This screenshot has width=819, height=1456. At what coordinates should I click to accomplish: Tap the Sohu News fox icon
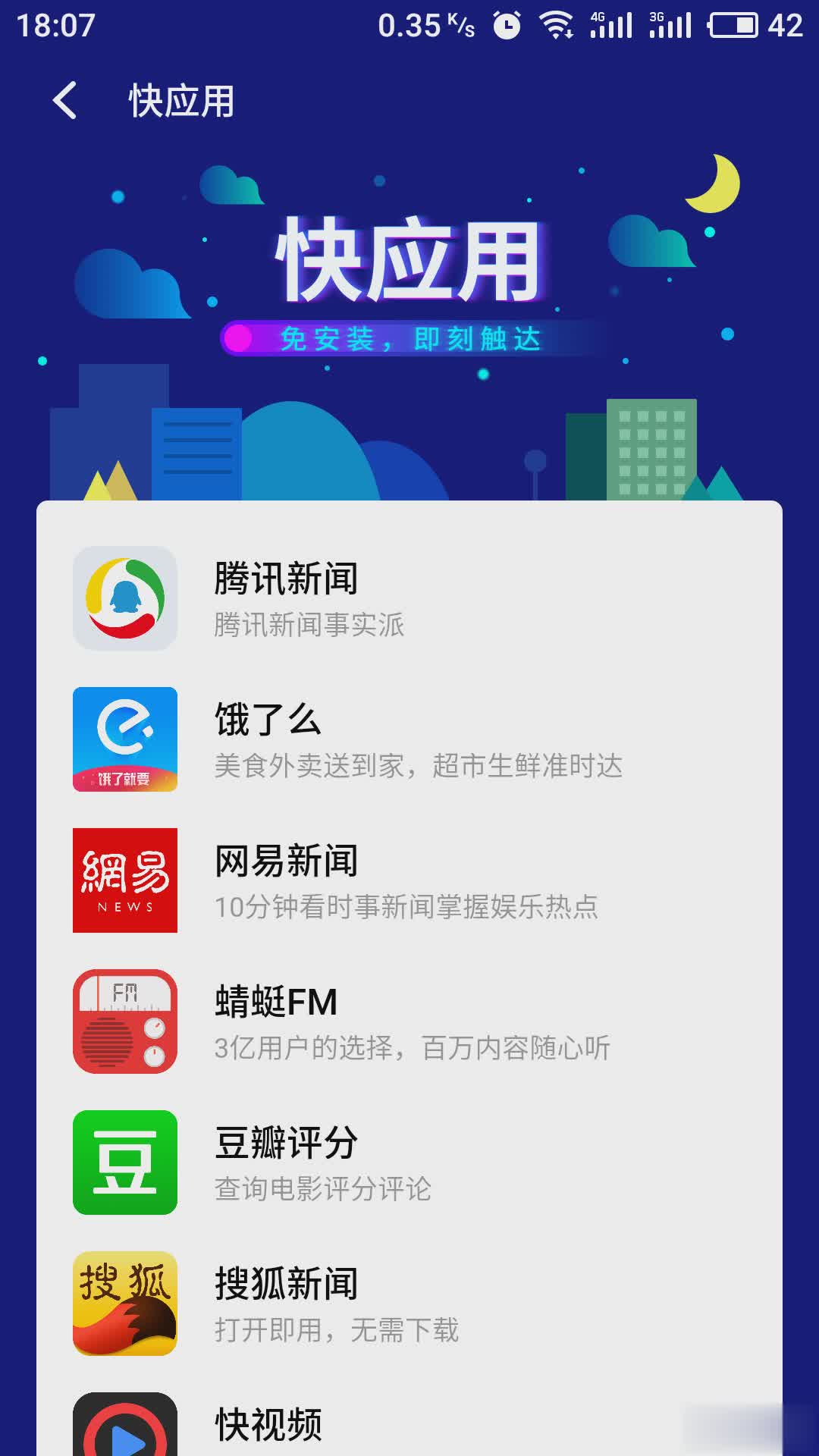click(124, 1303)
